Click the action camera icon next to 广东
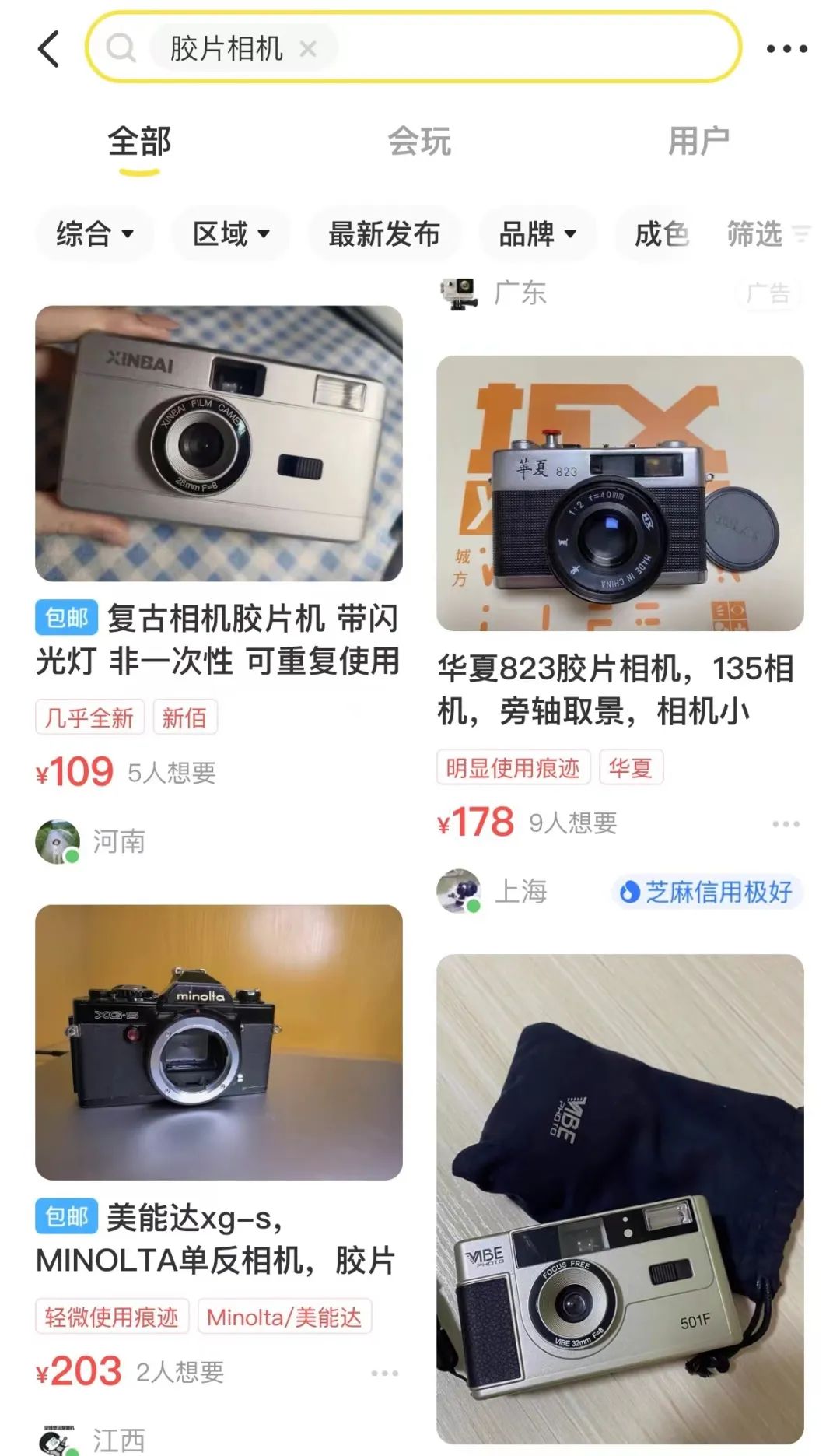 459,293
